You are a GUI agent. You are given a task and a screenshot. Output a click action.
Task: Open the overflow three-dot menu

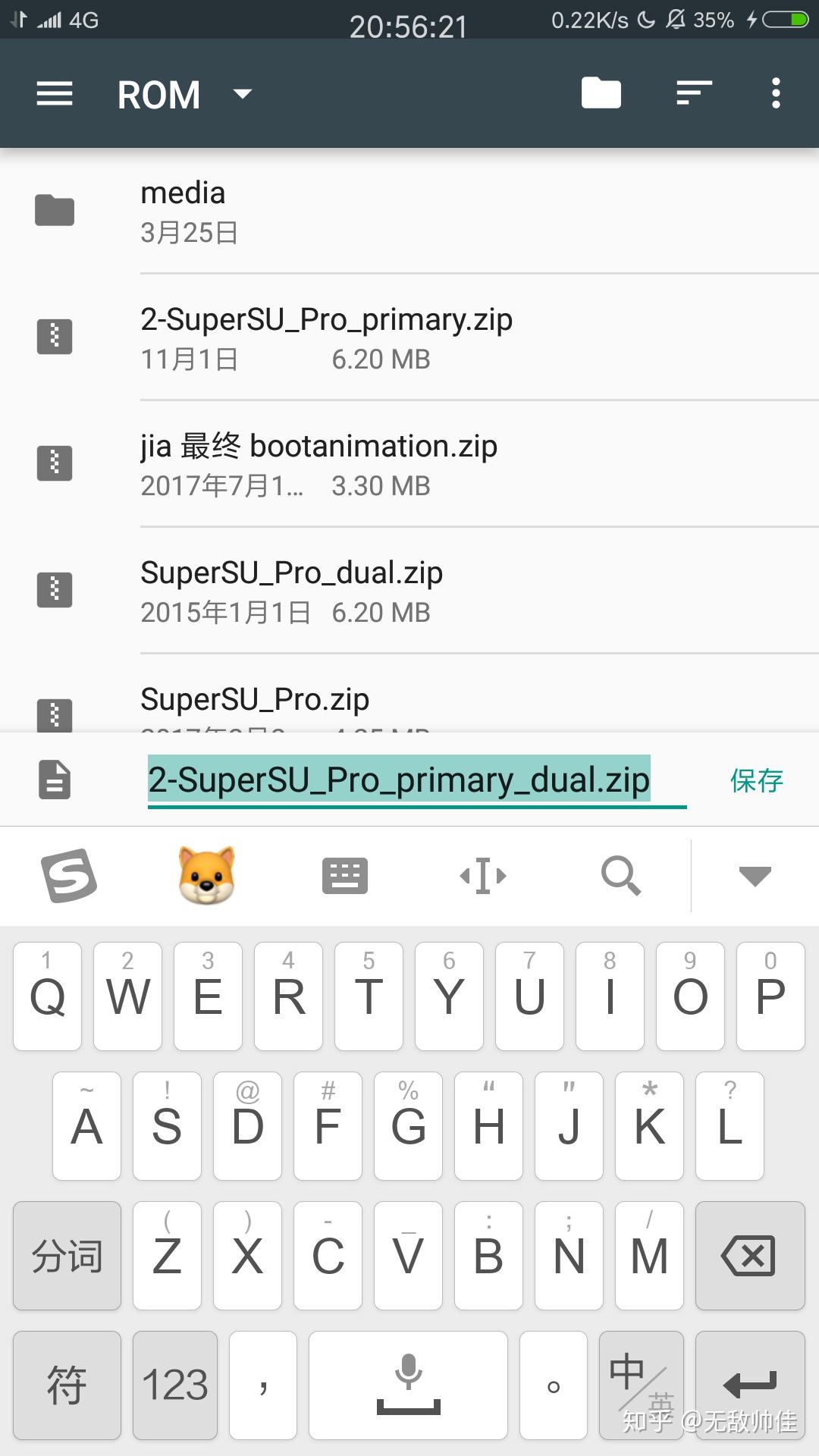coord(775,93)
